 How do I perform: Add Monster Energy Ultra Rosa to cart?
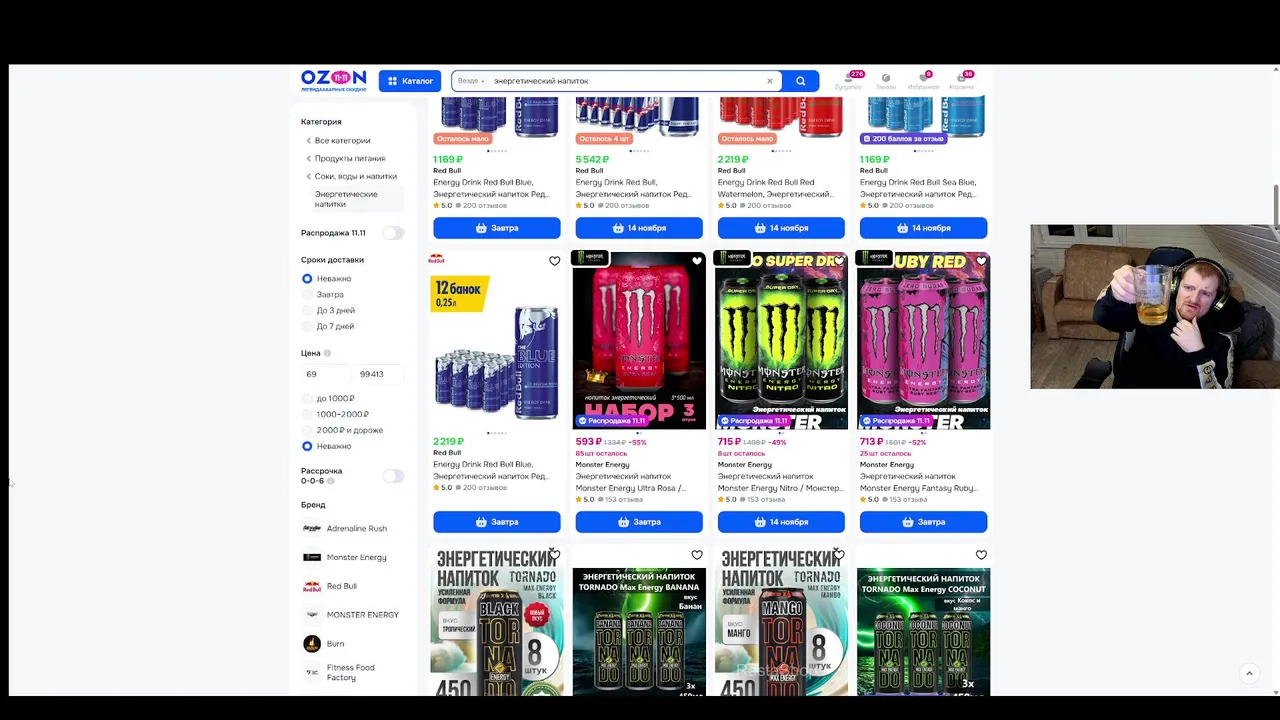click(639, 522)
